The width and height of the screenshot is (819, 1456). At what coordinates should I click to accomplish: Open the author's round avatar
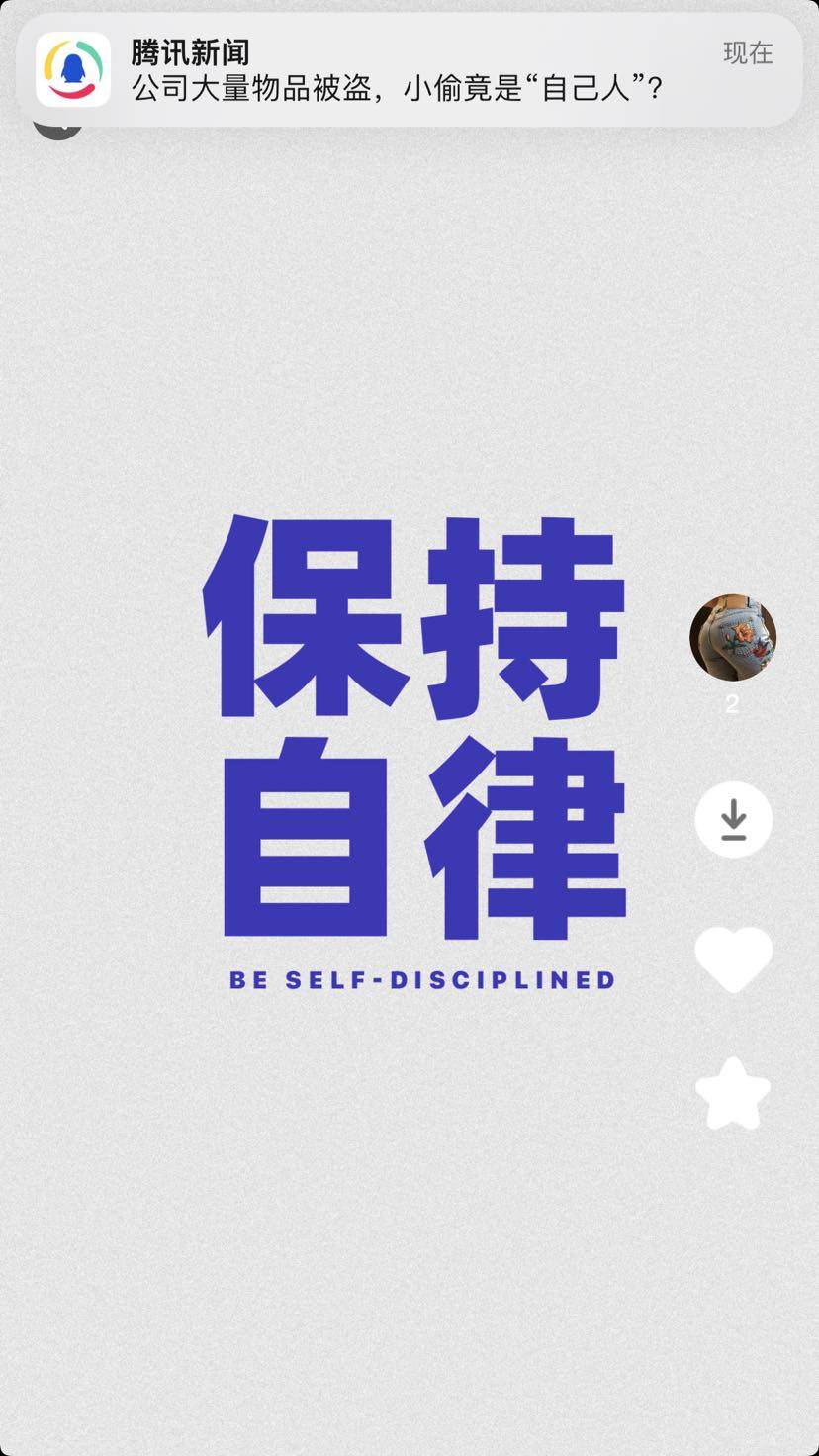click(x=732, y=638)
